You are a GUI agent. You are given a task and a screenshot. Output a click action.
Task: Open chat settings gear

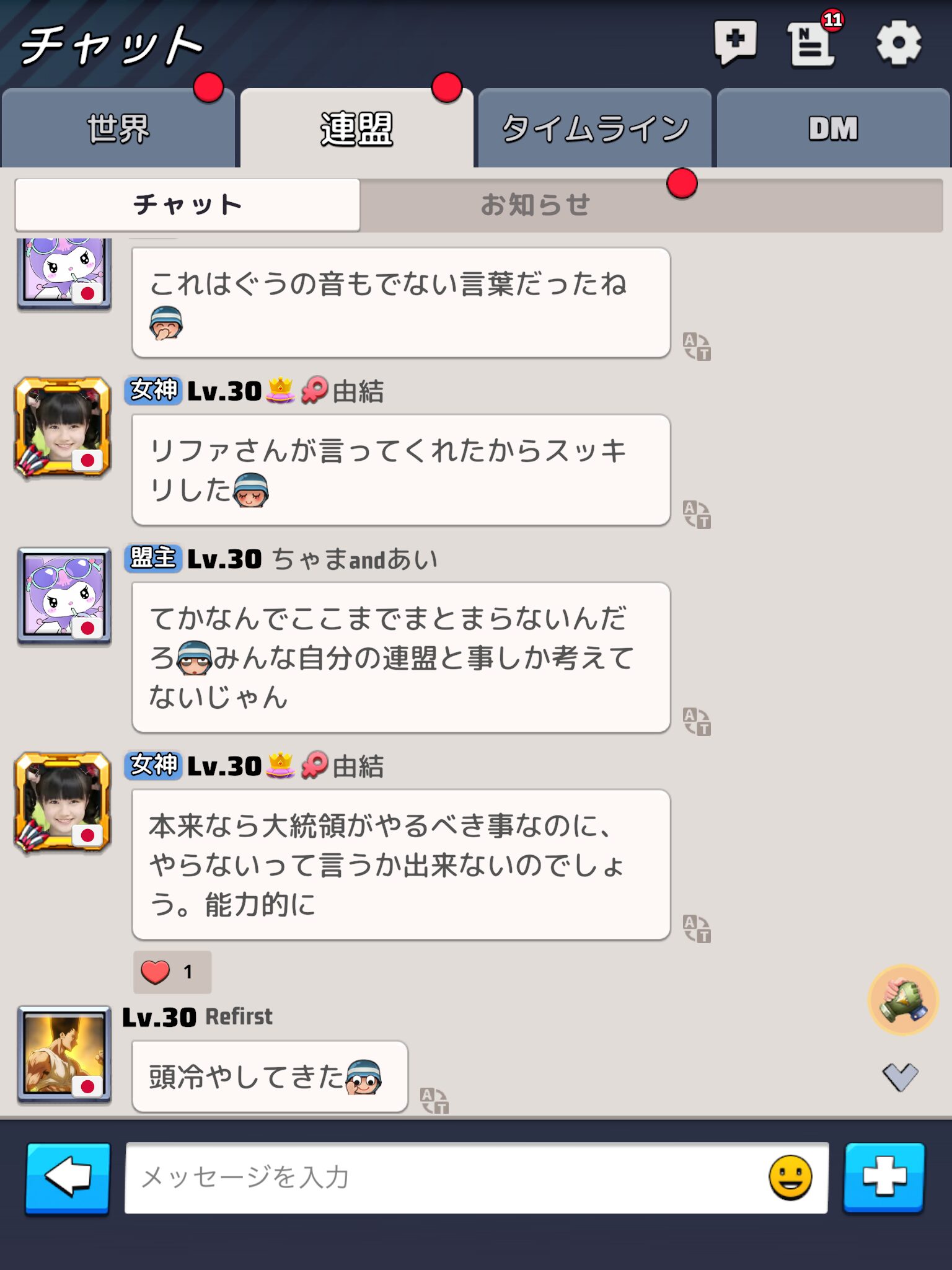pyautogui.click(x=897, y=42)
